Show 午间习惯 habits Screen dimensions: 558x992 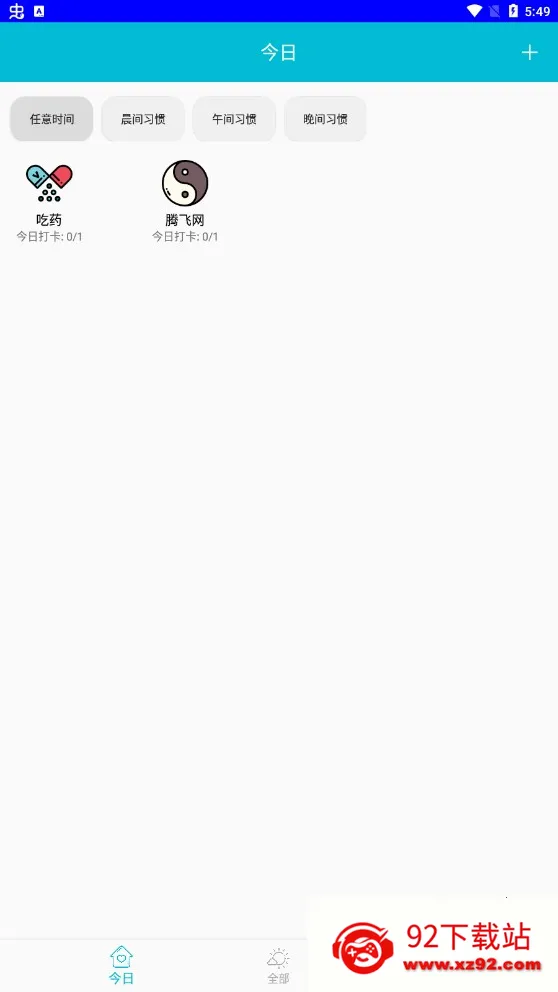234,119
